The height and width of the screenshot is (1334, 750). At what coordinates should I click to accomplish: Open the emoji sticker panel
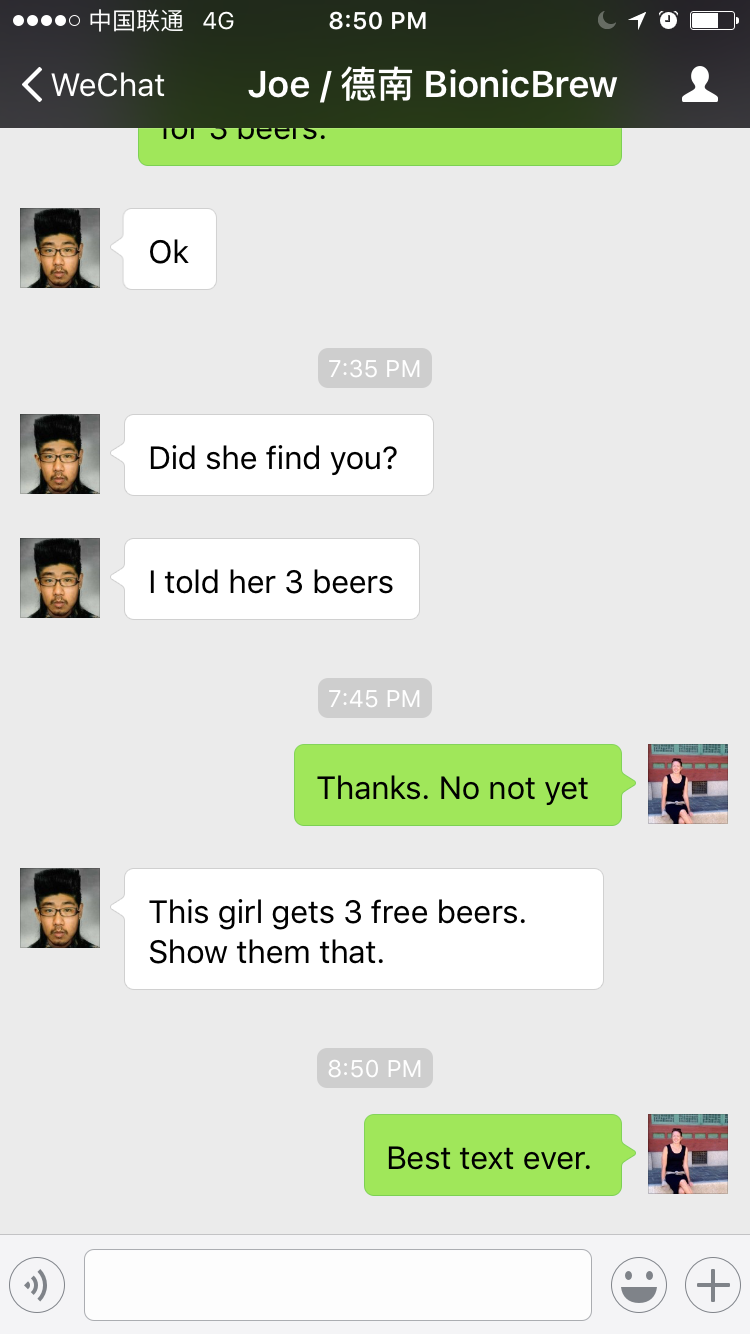click(638, 1285)
